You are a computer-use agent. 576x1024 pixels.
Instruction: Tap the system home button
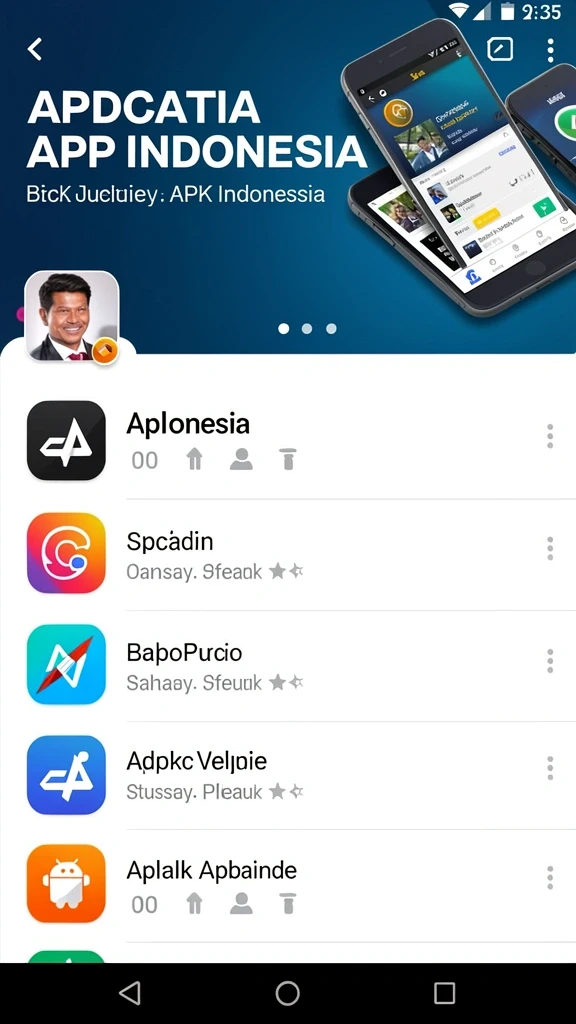287,993
